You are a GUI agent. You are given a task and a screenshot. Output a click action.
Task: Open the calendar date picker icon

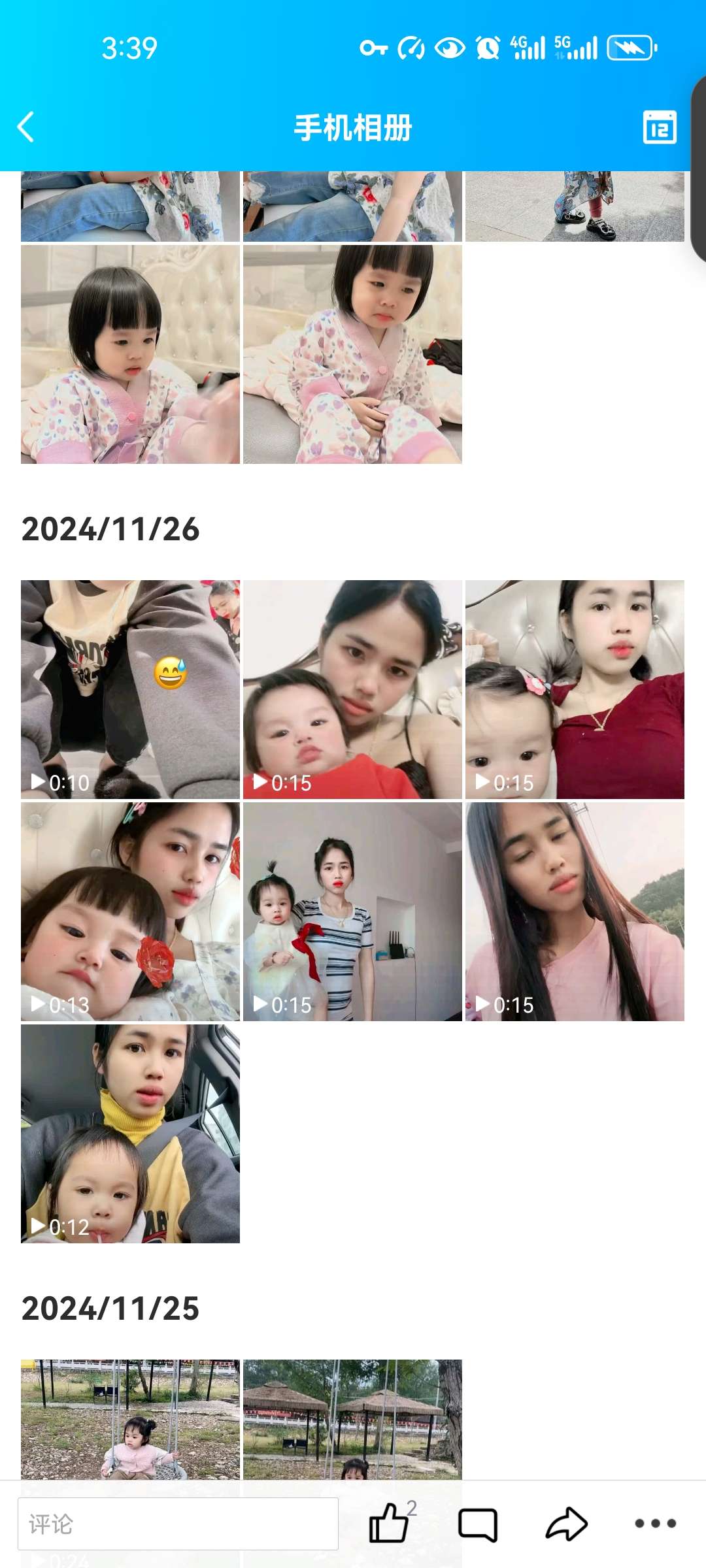(x=659, y=127)
